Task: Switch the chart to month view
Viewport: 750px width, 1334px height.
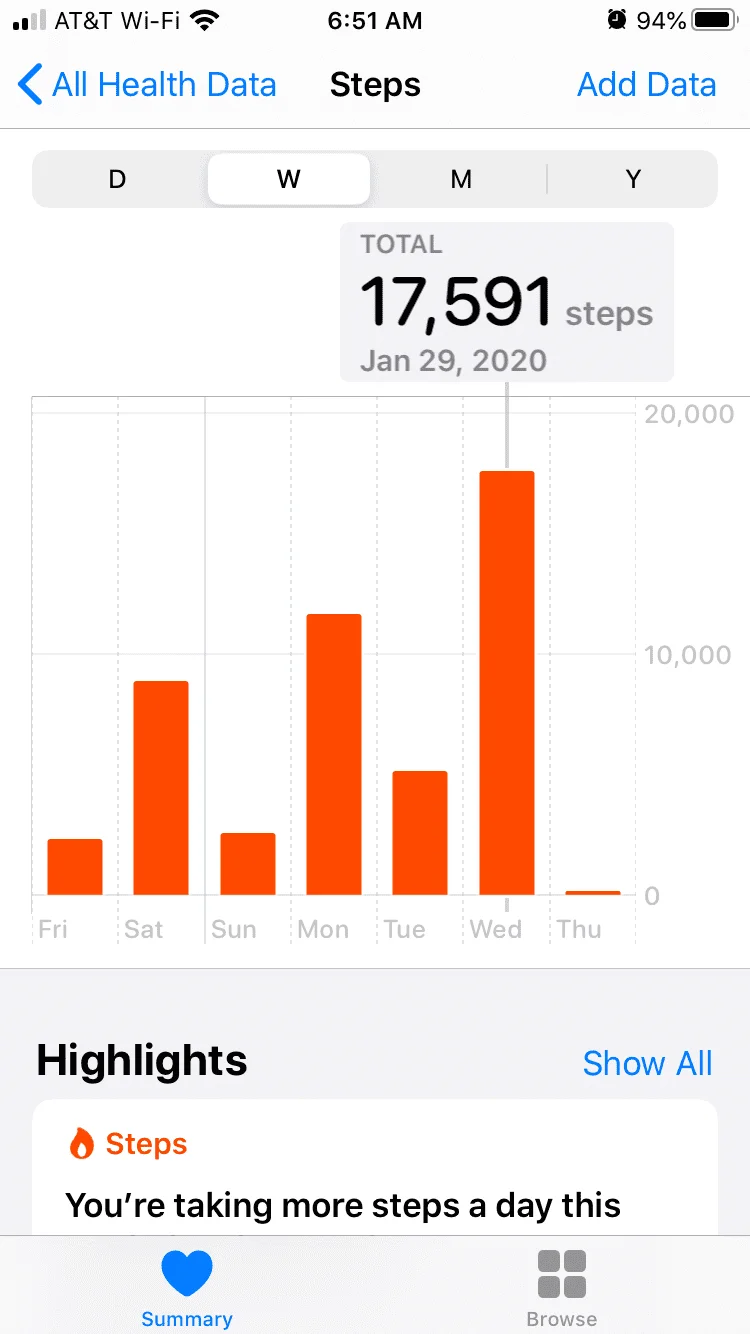Action: click(461, 179)
